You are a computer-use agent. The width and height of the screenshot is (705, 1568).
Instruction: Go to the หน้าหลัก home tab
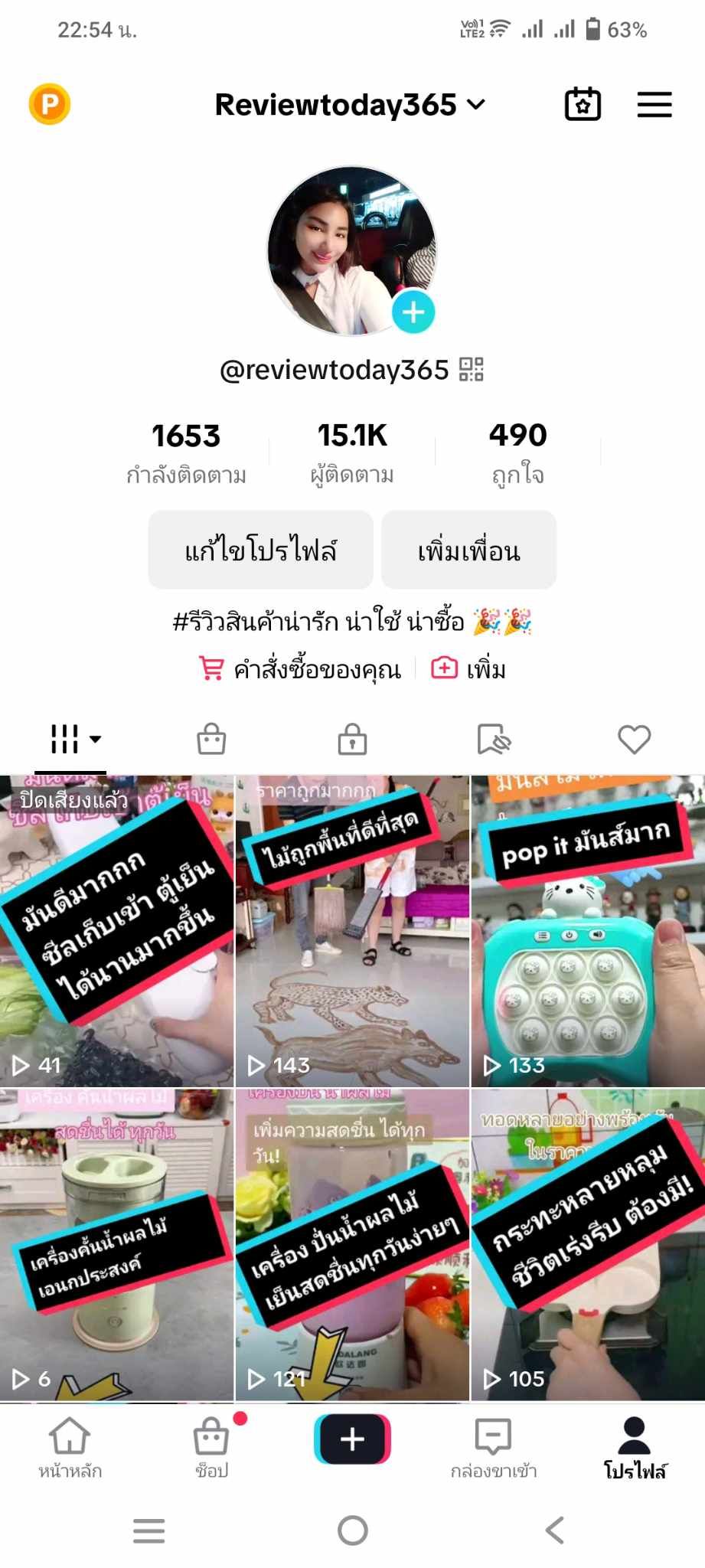[x=70, y=1446]
